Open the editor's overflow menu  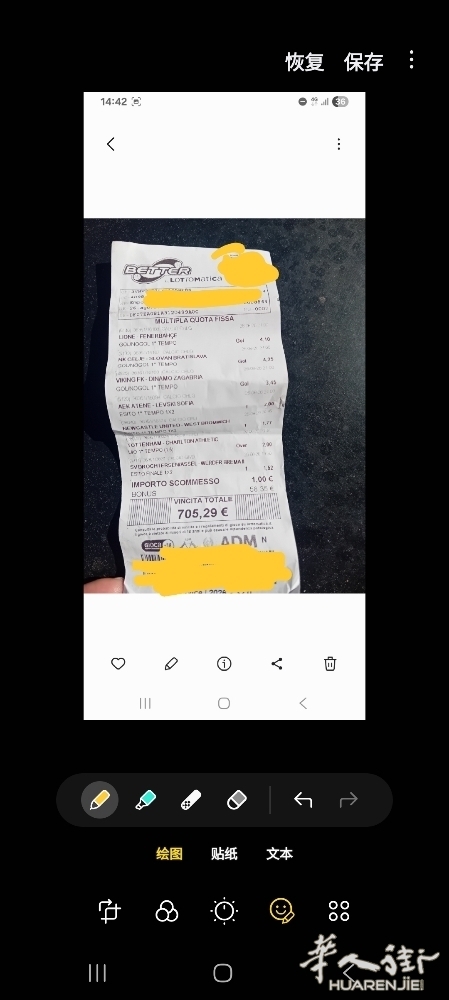411,60
